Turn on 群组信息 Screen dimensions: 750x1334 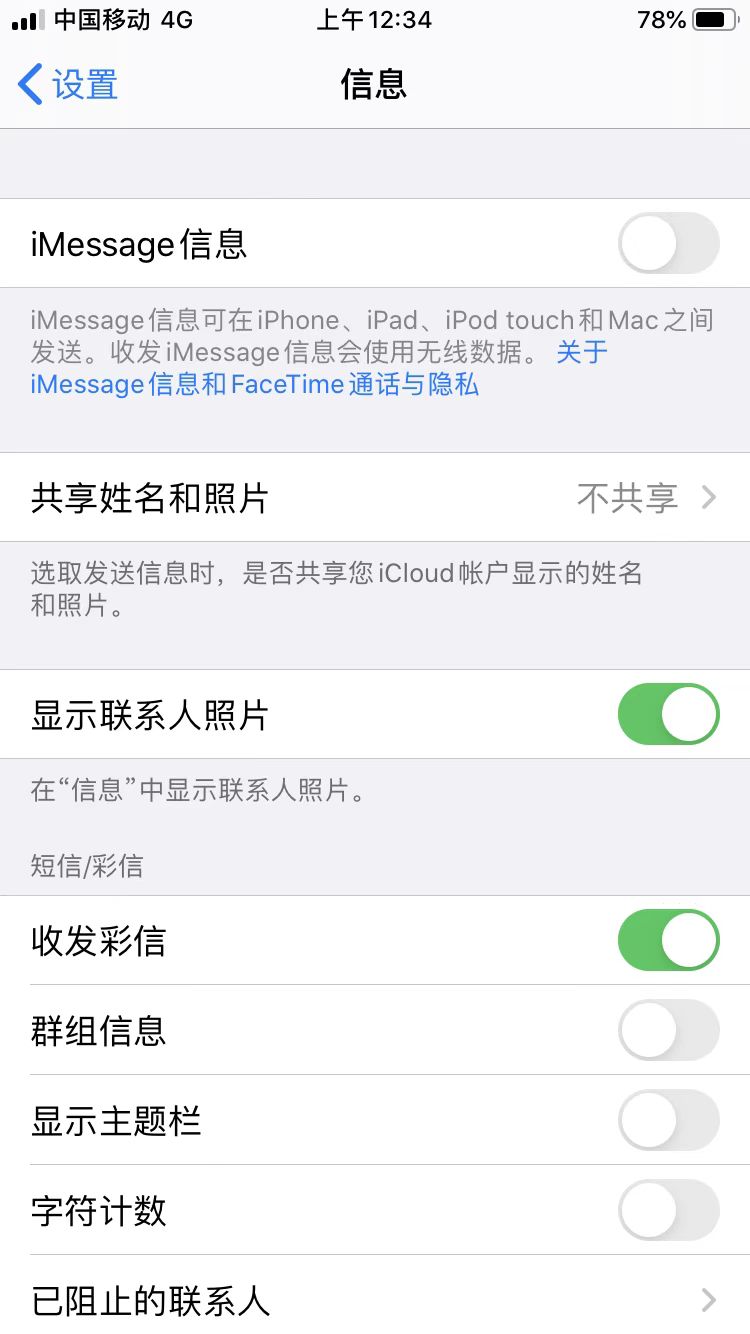pyautogui.click(x=668, y=1030)
